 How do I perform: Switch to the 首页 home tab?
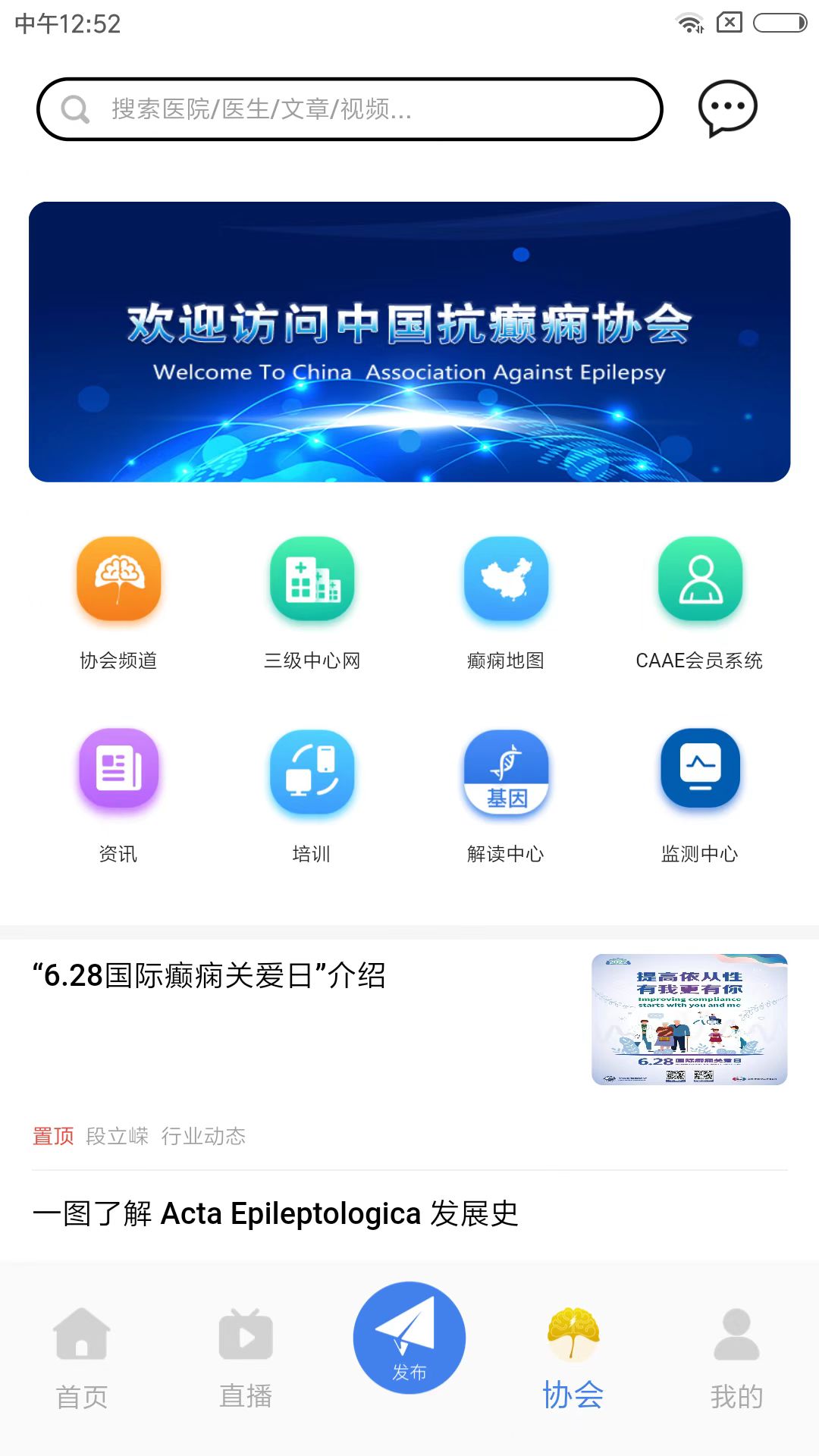pyautogui.click(x=82, y=1357)
